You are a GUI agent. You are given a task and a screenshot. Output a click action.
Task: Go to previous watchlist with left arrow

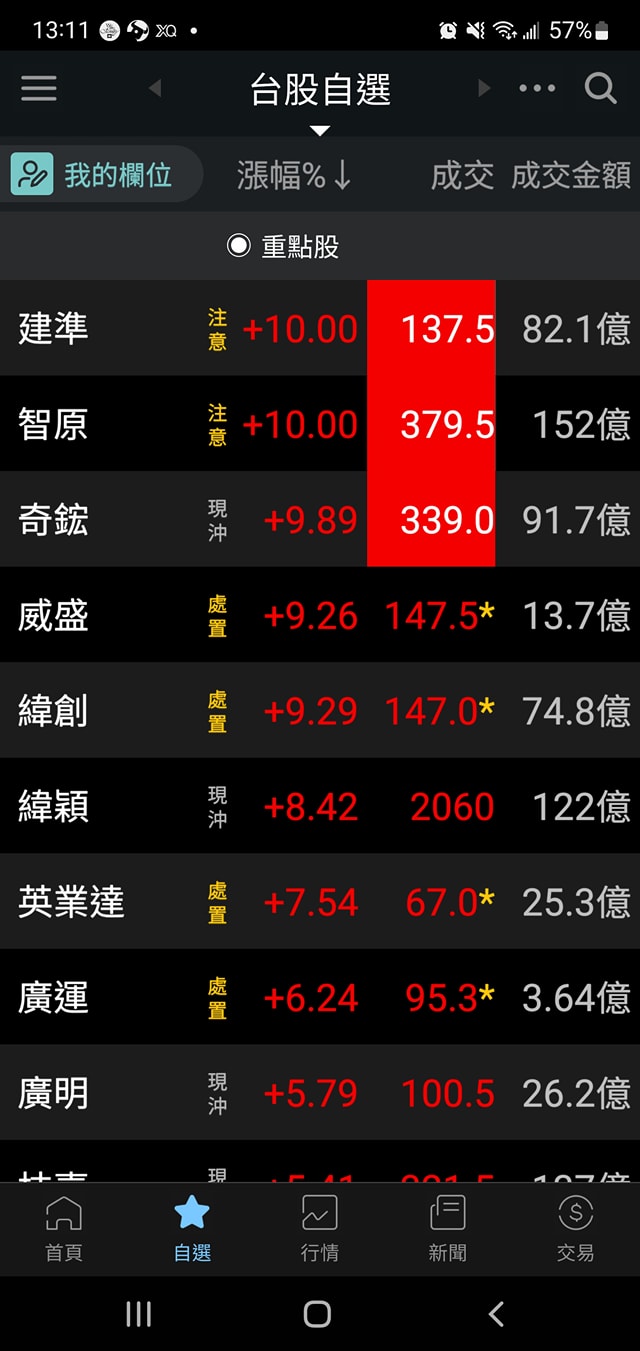point(155,88)
